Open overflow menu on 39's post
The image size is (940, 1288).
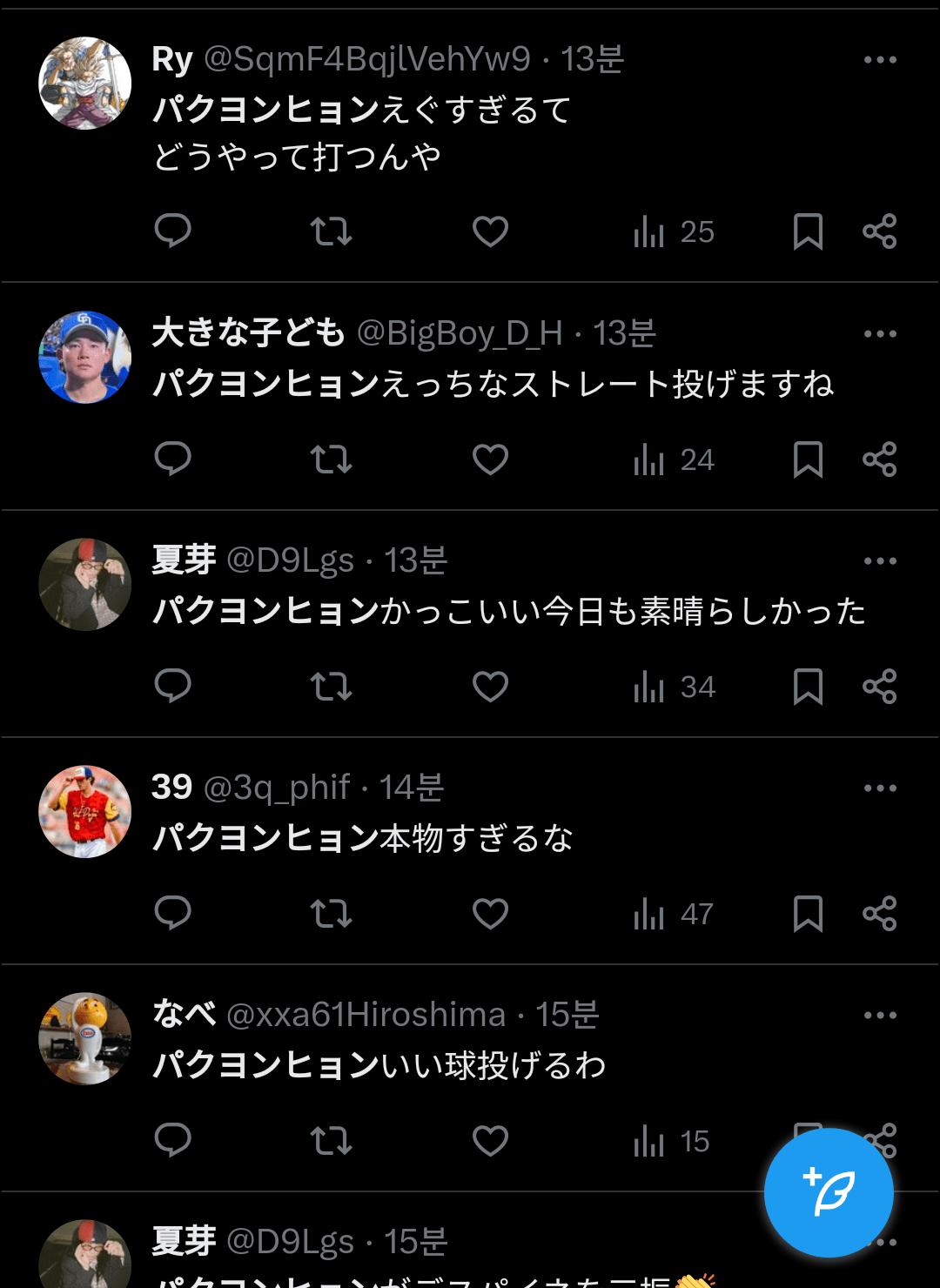(x=879, y=788)
